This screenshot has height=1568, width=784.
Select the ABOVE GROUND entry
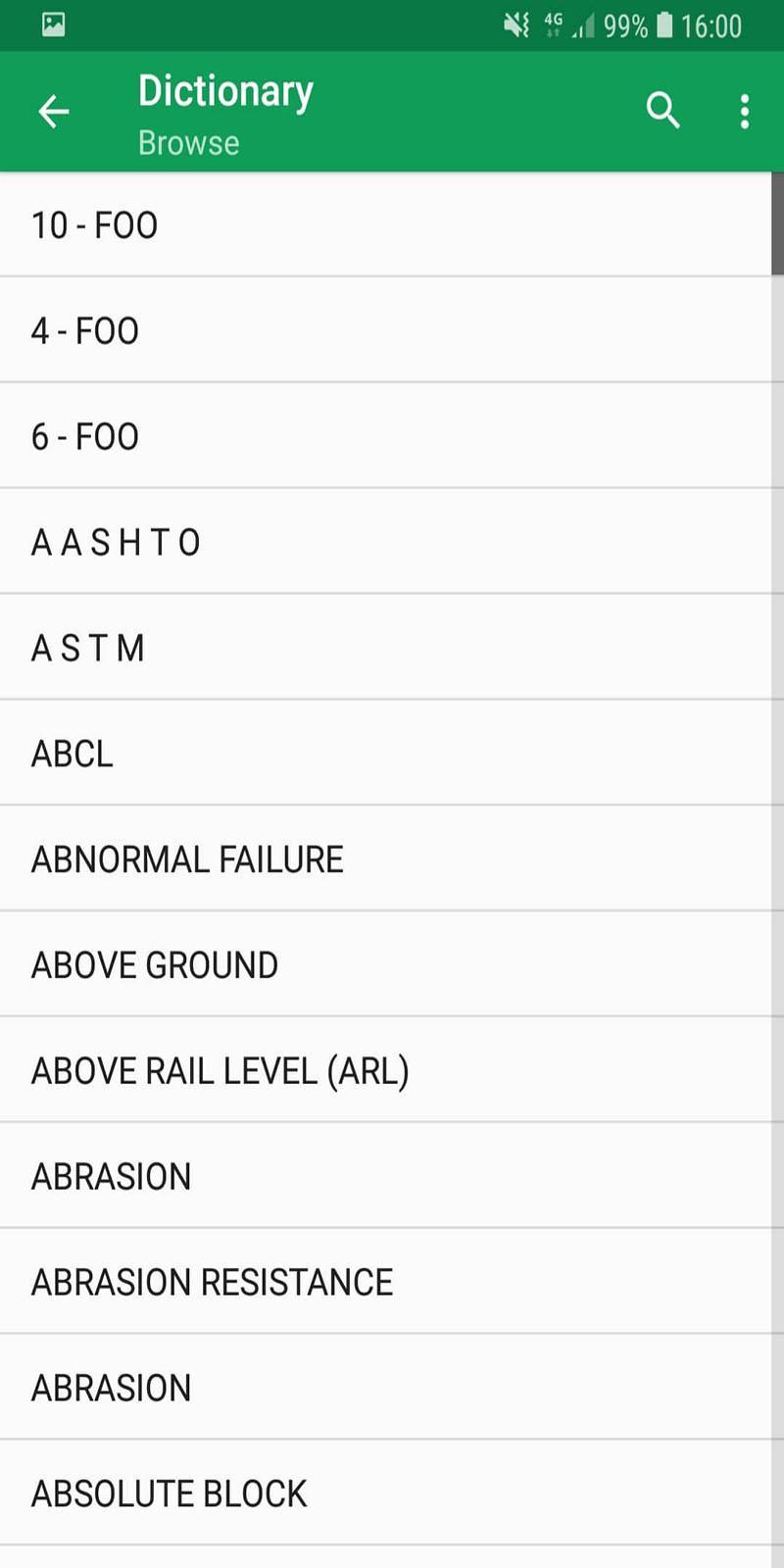tap(386, 965)
